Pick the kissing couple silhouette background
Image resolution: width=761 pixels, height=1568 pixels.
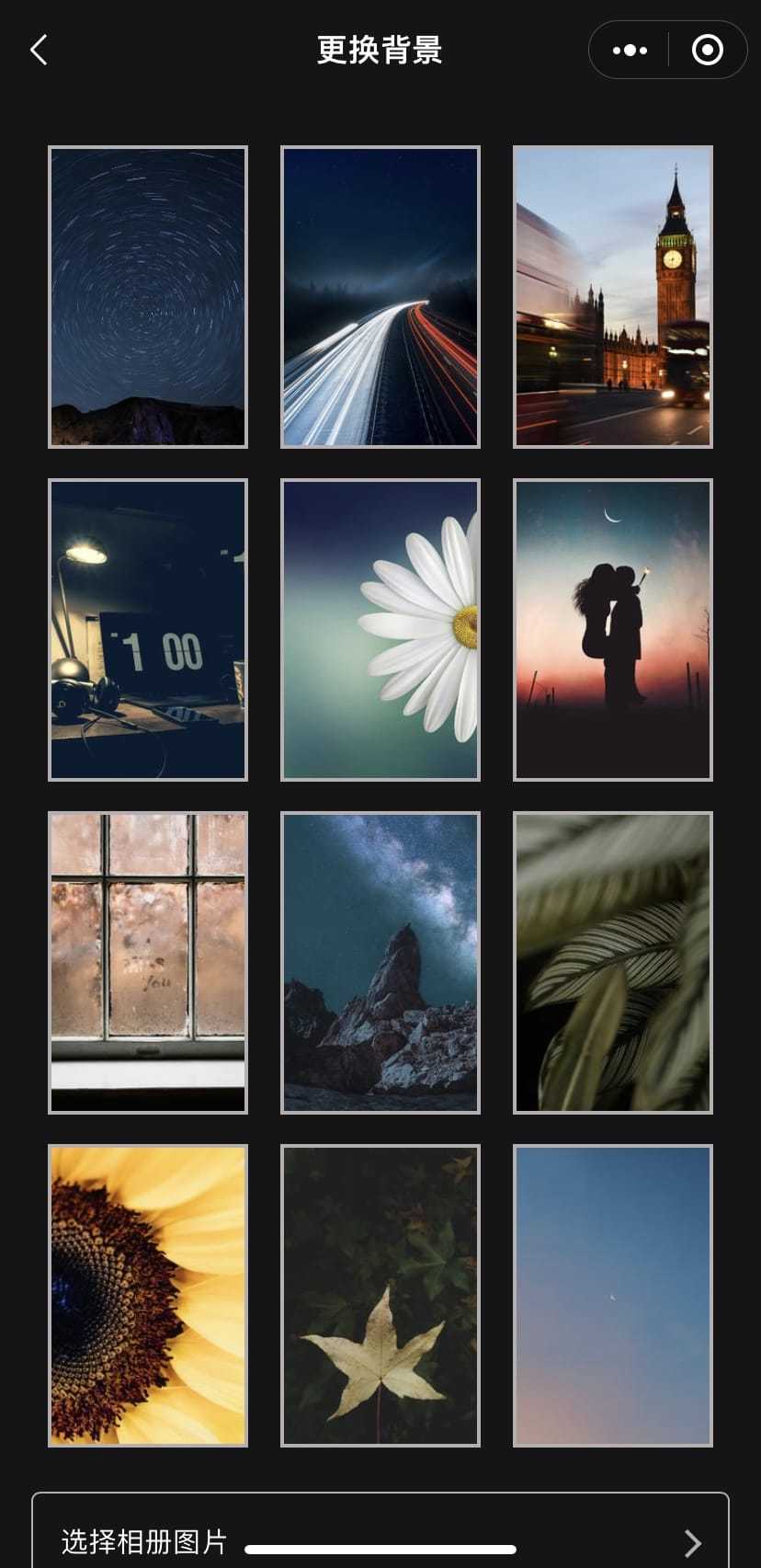613,630
